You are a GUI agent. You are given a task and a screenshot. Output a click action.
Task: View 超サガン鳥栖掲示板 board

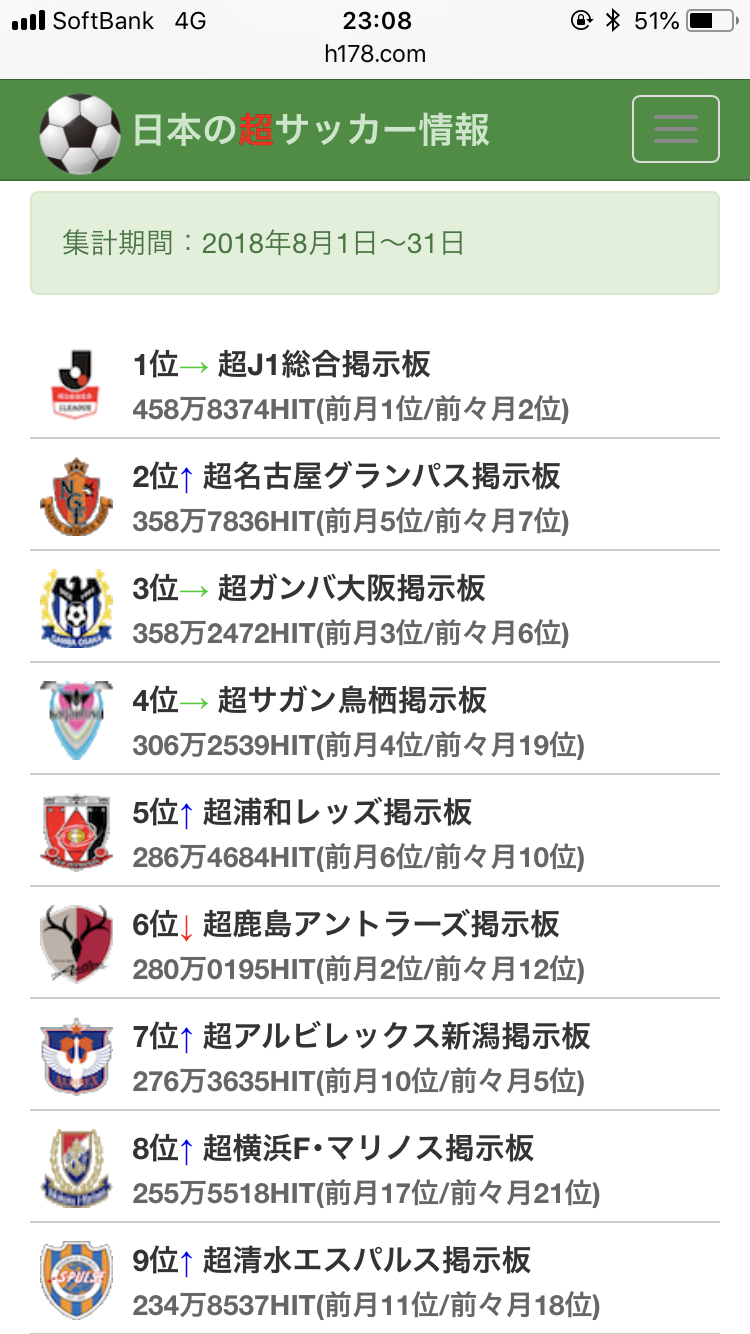coord(375,719)
